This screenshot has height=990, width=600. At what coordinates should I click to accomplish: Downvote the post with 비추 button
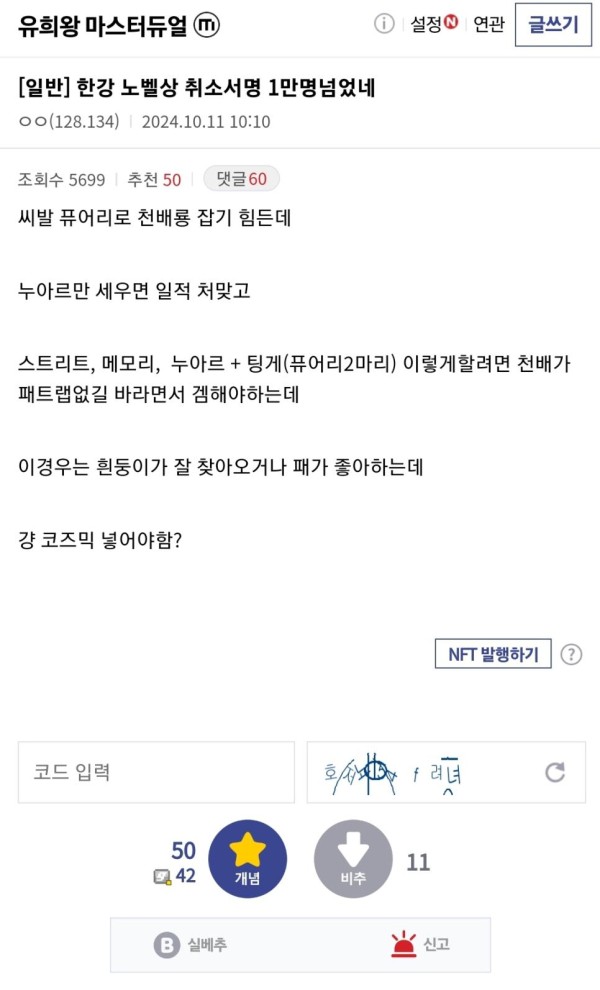pos(353,859)
